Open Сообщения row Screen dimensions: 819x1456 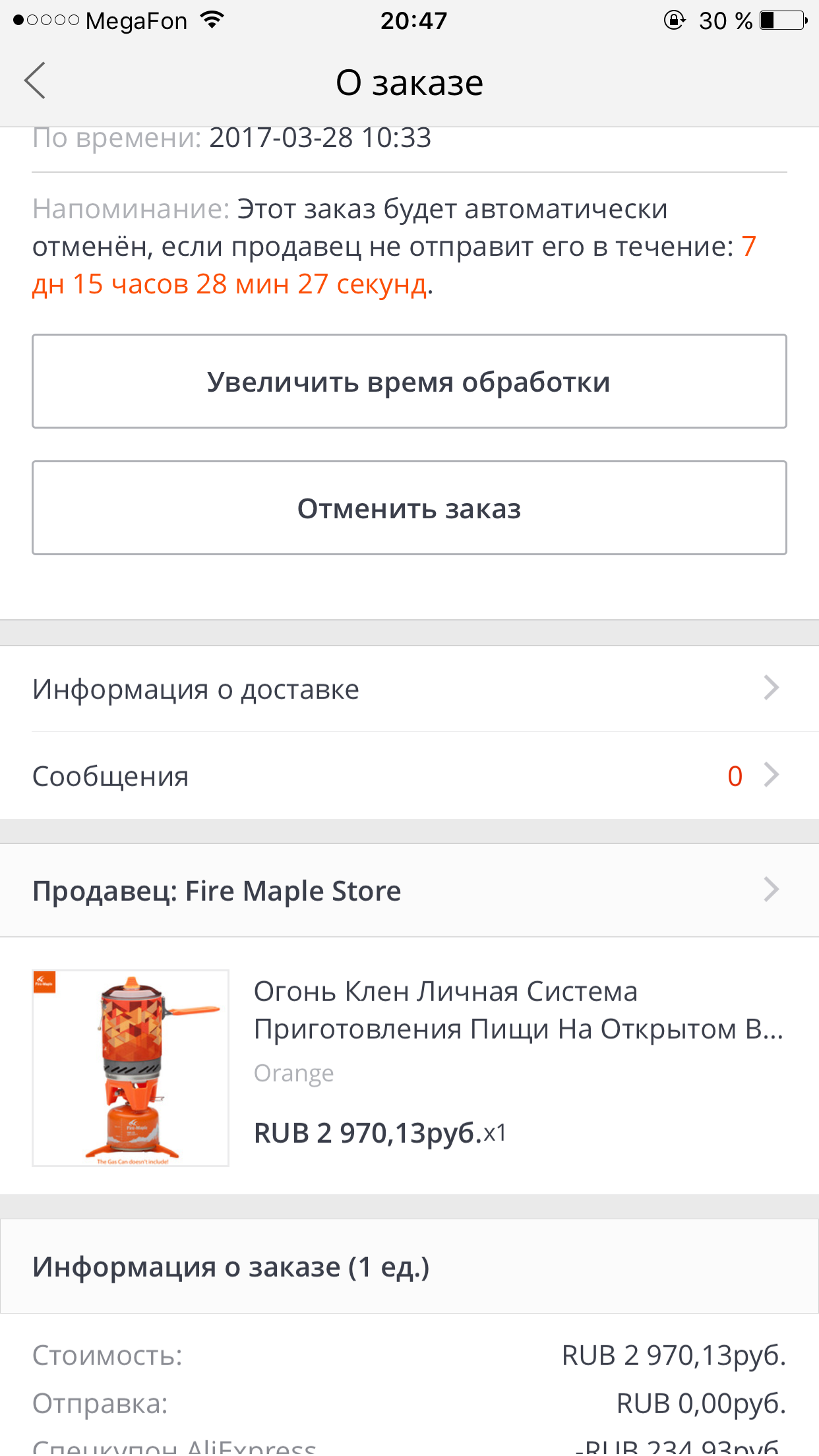[x=409, y=776]
